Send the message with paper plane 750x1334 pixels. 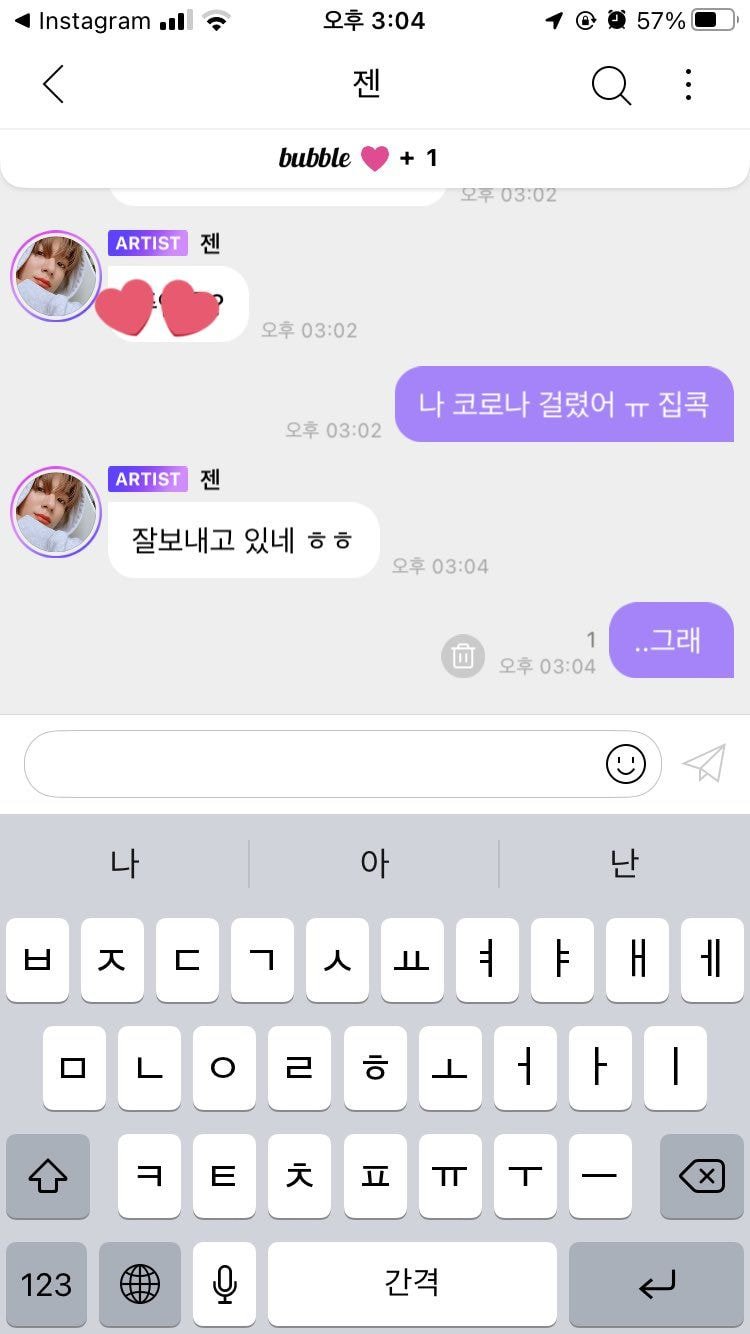704,764
